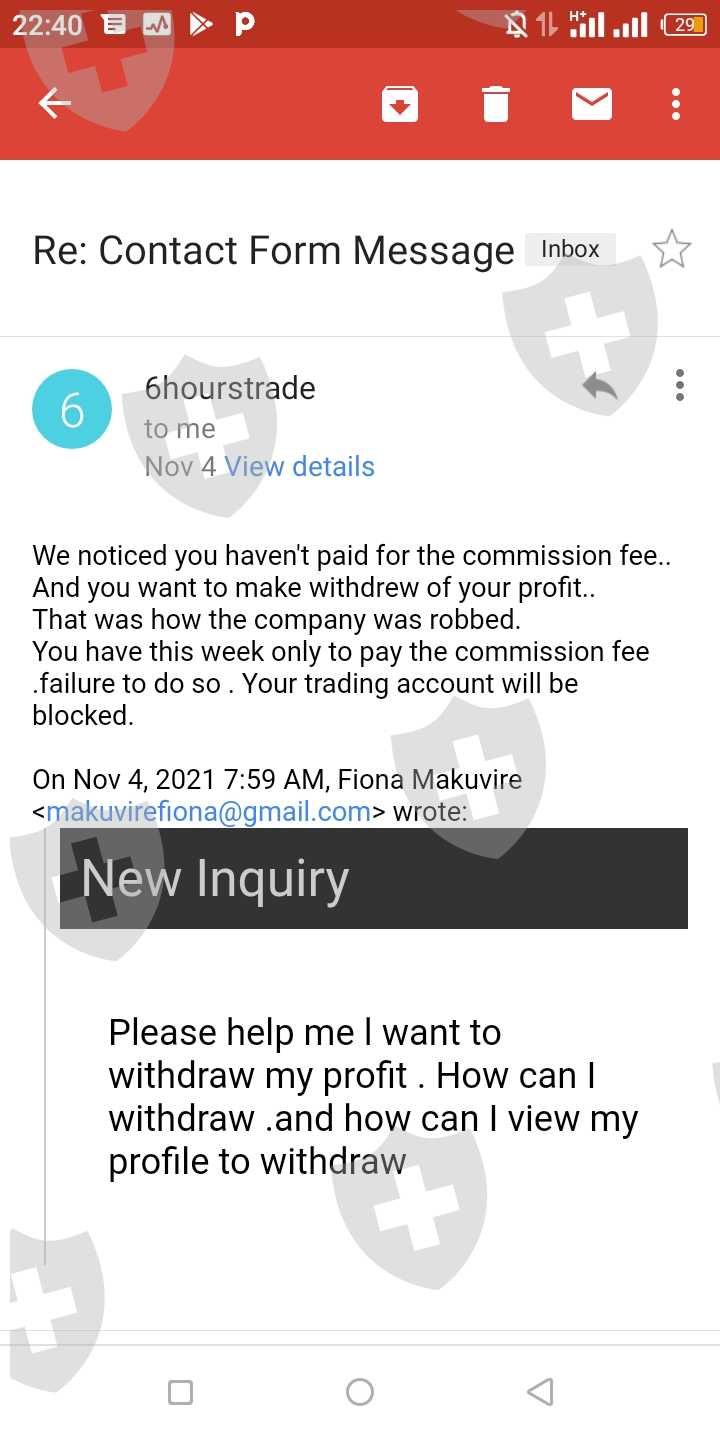Open the toolbar overflow menu
The image size is (720, 1440).
tap(677, 103)
